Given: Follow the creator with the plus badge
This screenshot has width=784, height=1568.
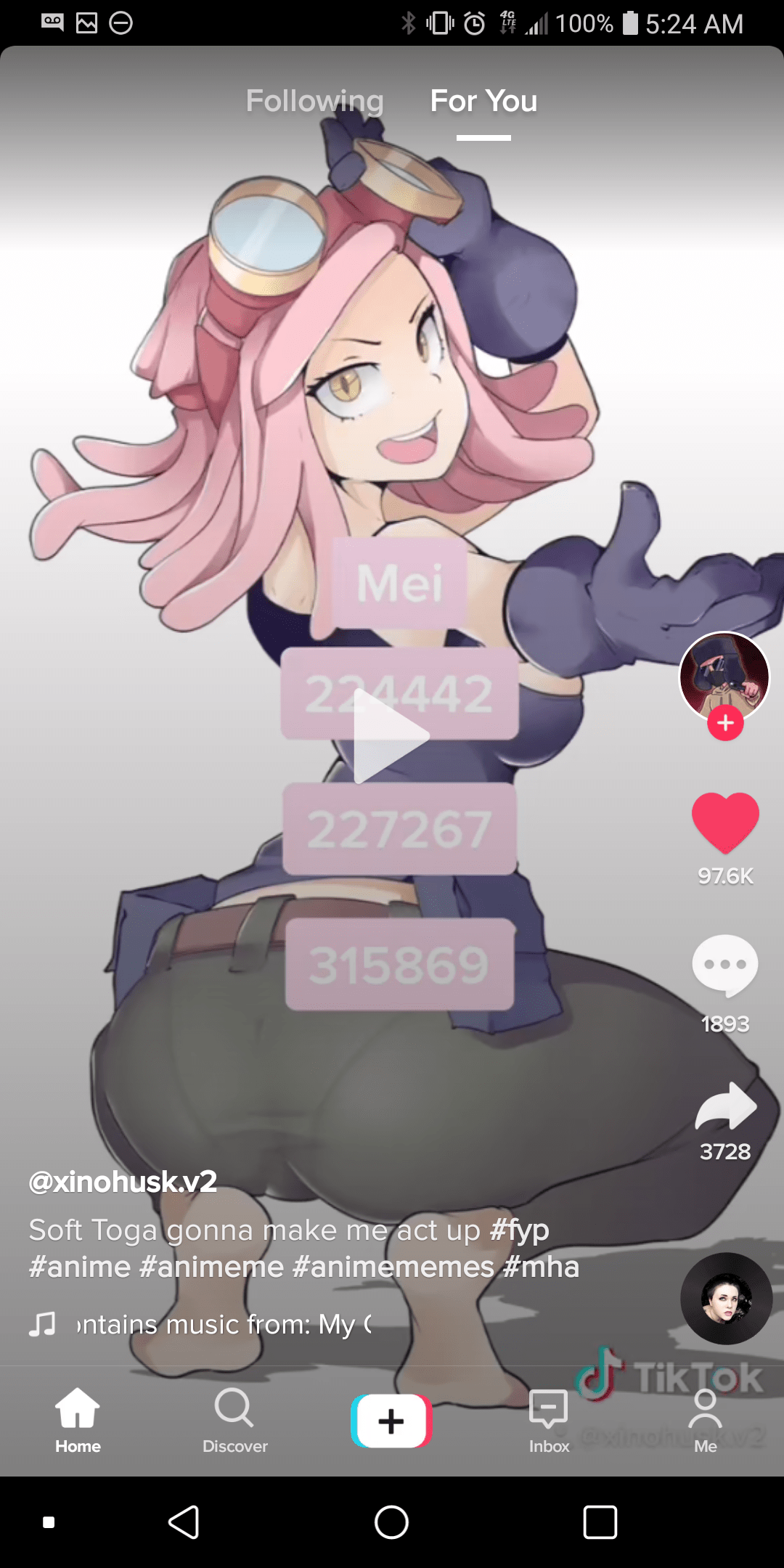Looking at the screenshot, I should coord(725,723).
